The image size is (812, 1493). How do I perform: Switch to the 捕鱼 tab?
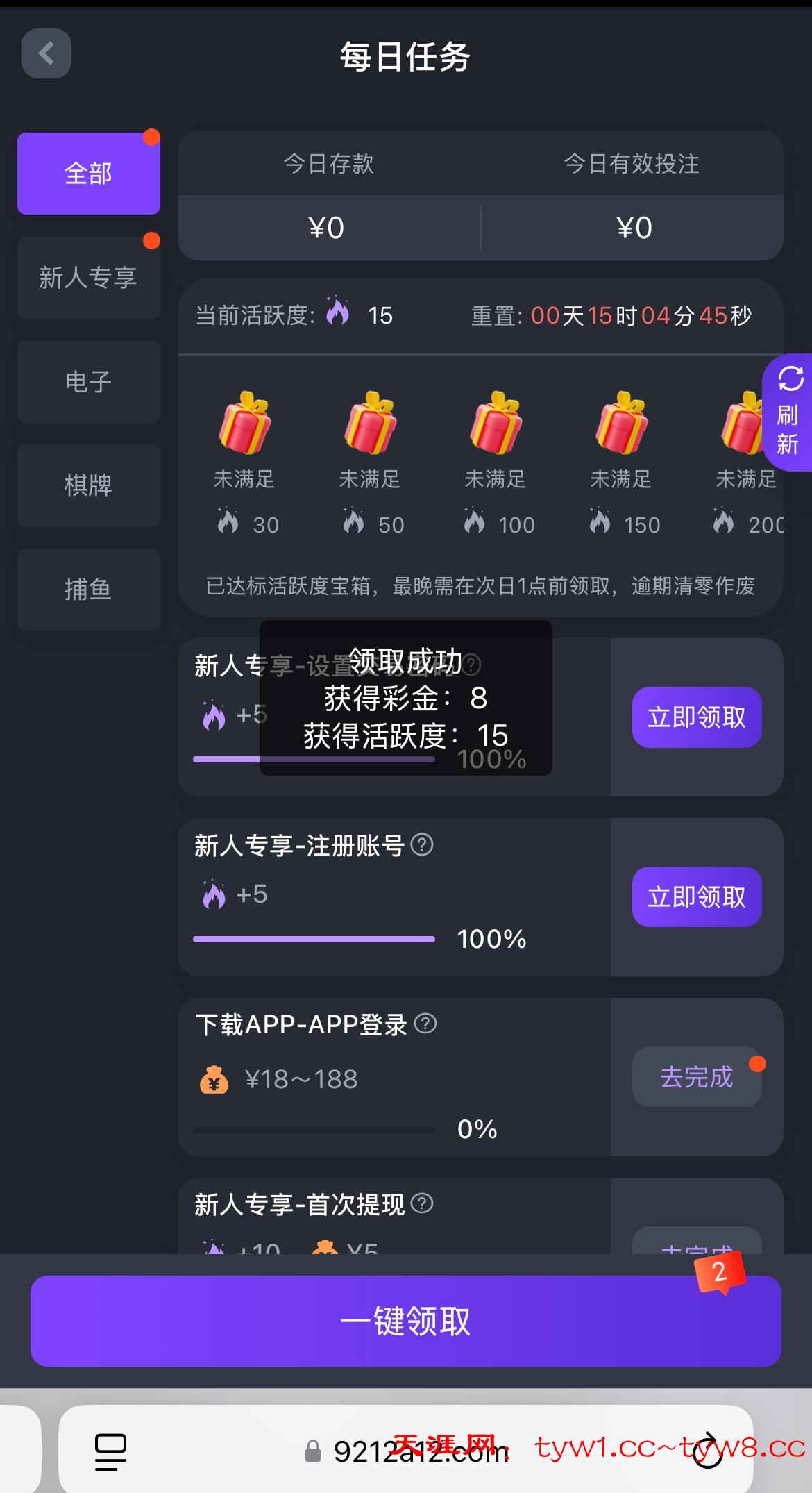(x=89, y=590)
